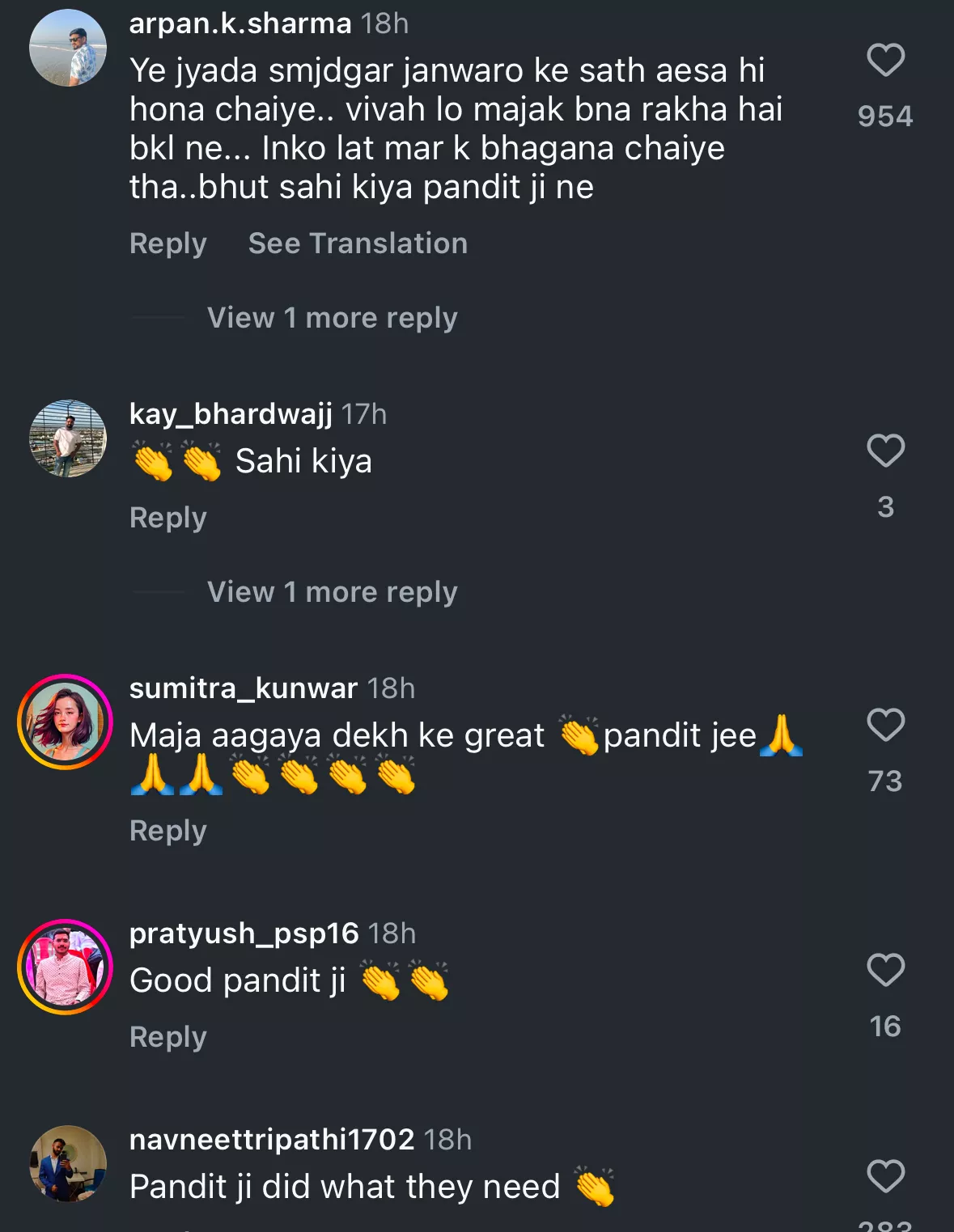
Task: Like pratyush_psp16's comment
Action: tap(885, 971)
